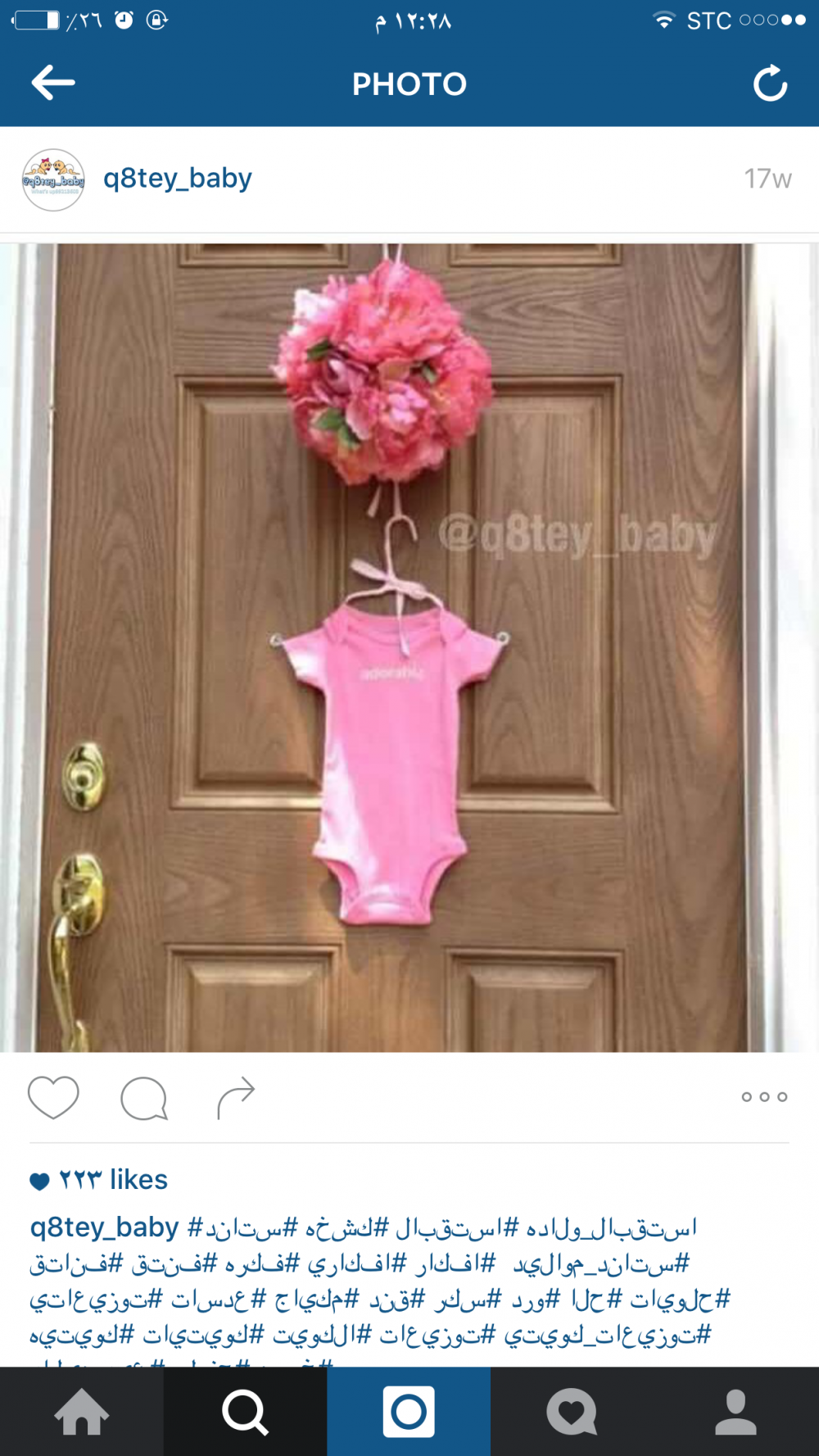Switch to the Search tab

(x=245, y=1412)
